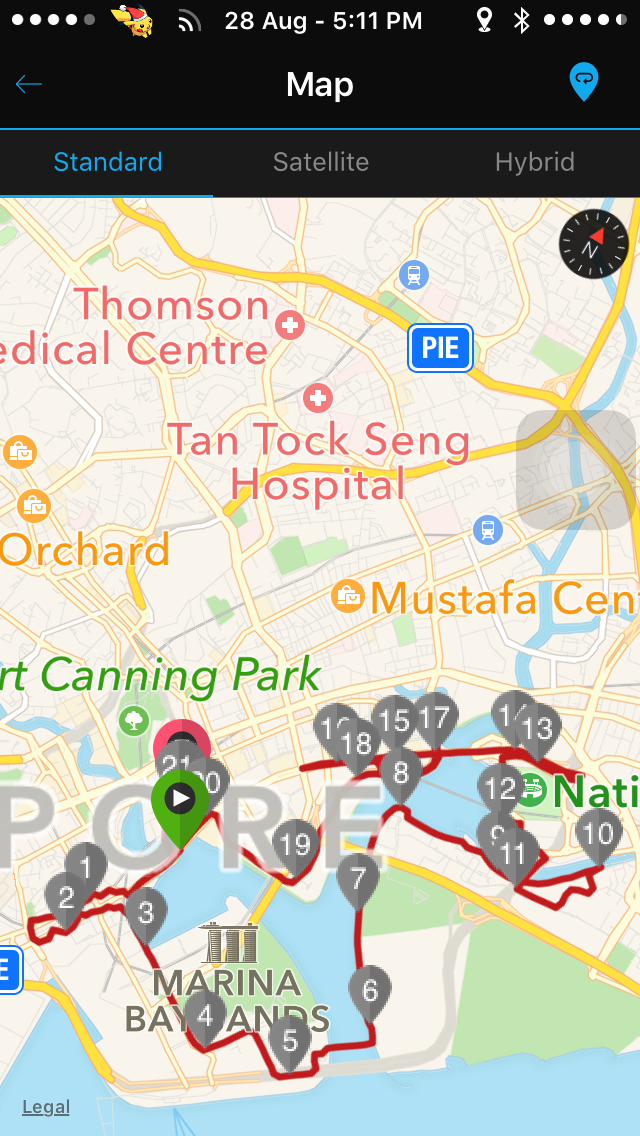Screen dimensions: 640x1136
Task: Tap the blue location pin icon
Action: [x=583, y=82]
